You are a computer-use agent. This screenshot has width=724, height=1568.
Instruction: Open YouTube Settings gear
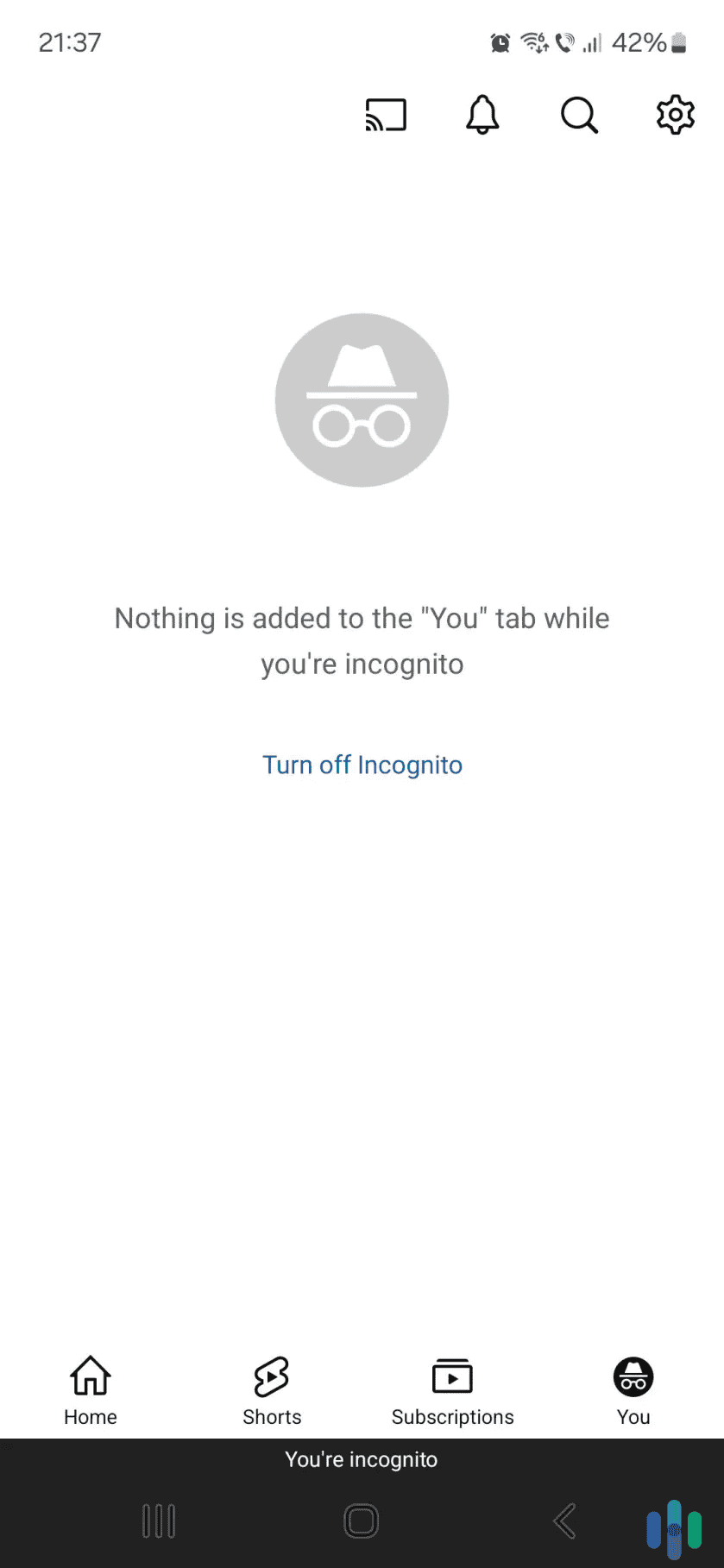(x=674, y=114)
